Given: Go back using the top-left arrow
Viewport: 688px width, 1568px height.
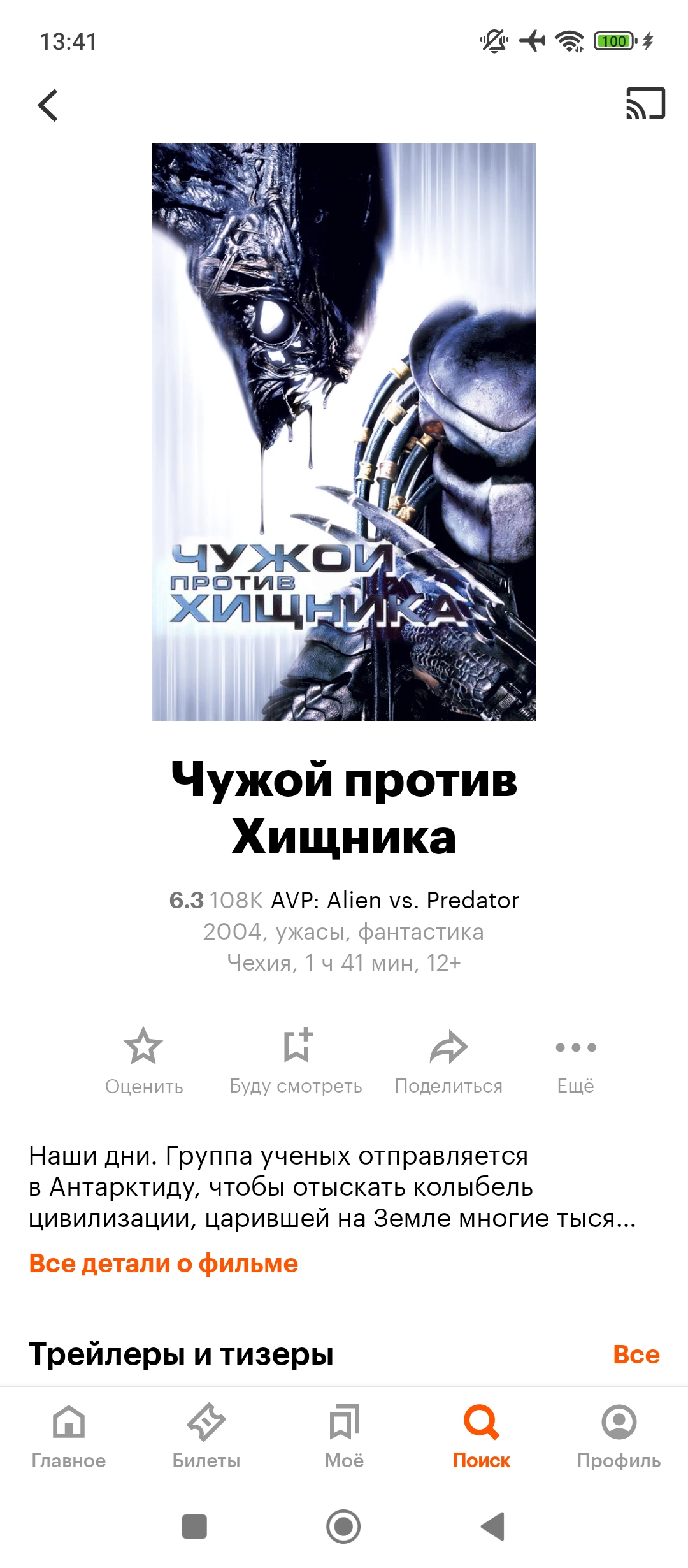Looking at the screenshot, I should tap(48, 105).
